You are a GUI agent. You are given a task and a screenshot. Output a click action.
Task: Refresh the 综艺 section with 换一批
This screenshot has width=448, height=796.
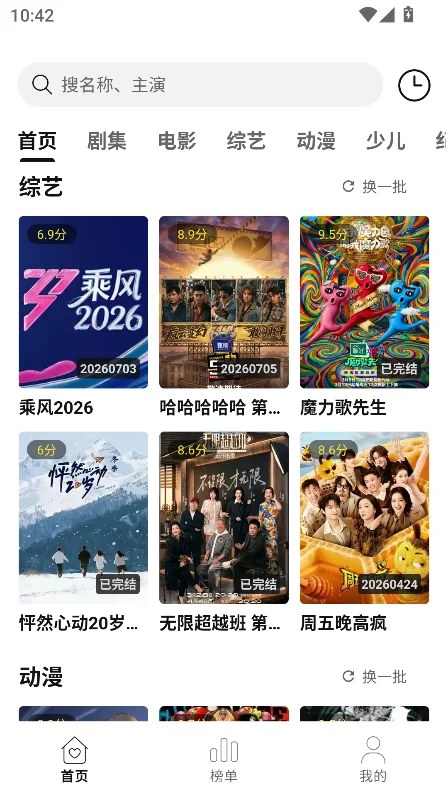coord(375,187)
